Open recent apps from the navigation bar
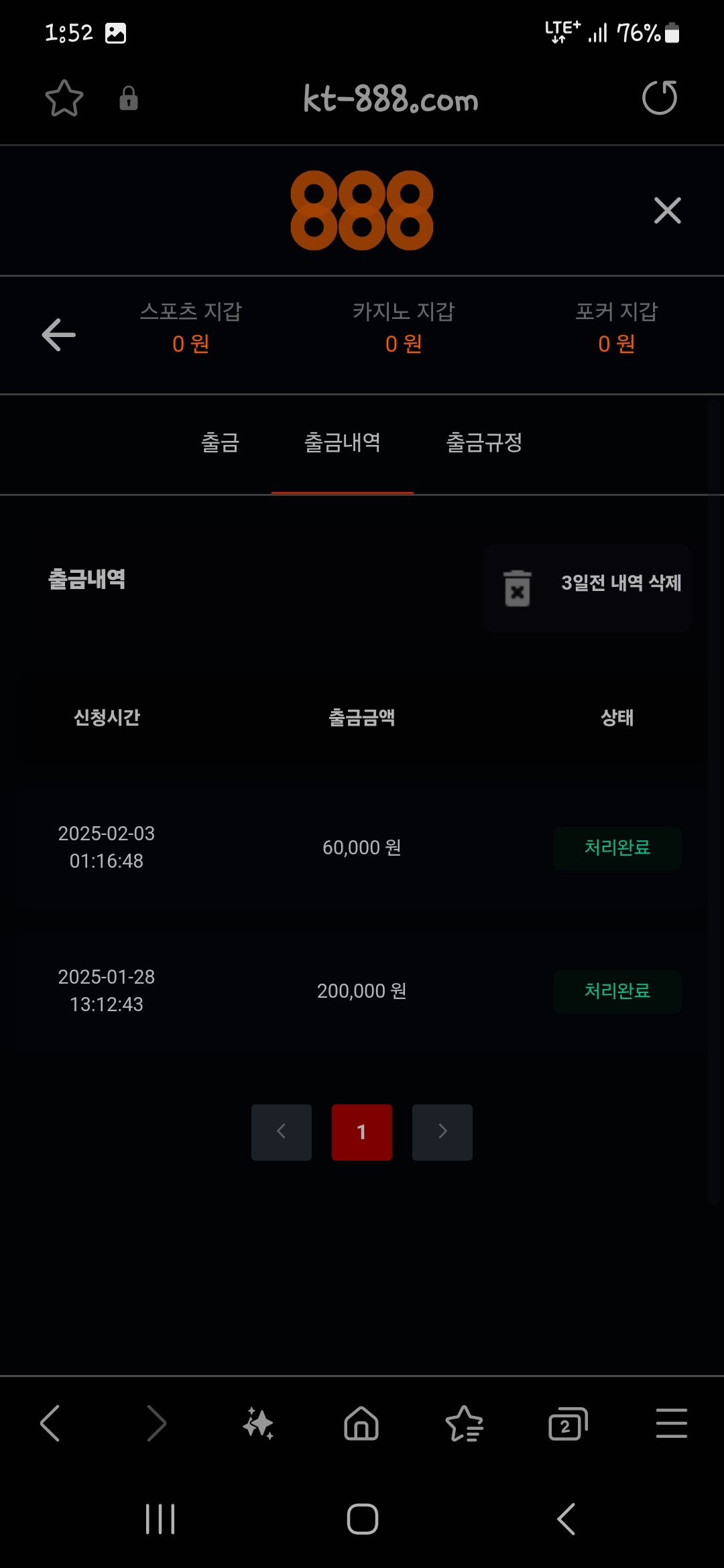724x1568 pixels. tap(160, 1518)
